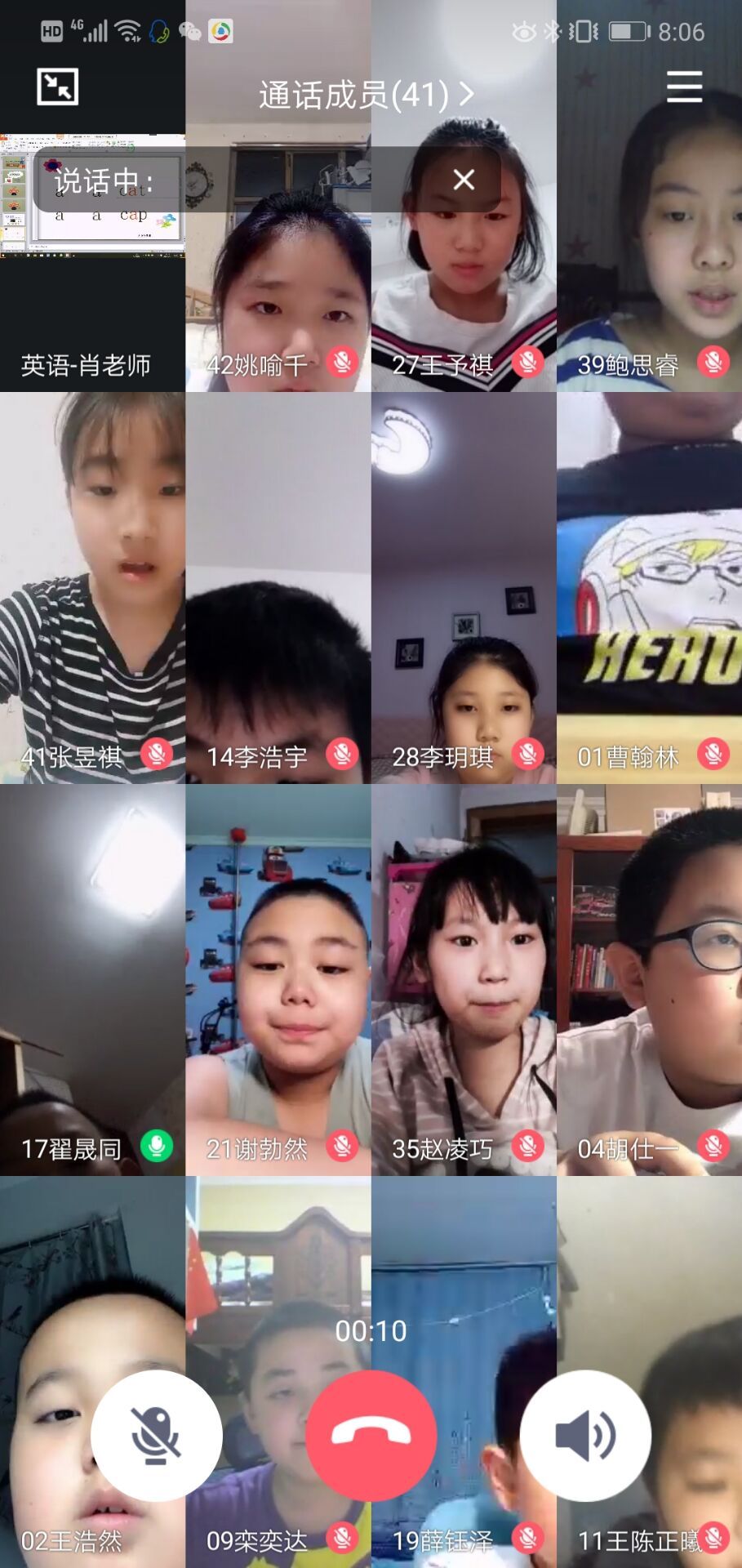This screenshot has height=1568, width=742.
Task: Open 41张昱祺's video tile
Action: point(92,588)
